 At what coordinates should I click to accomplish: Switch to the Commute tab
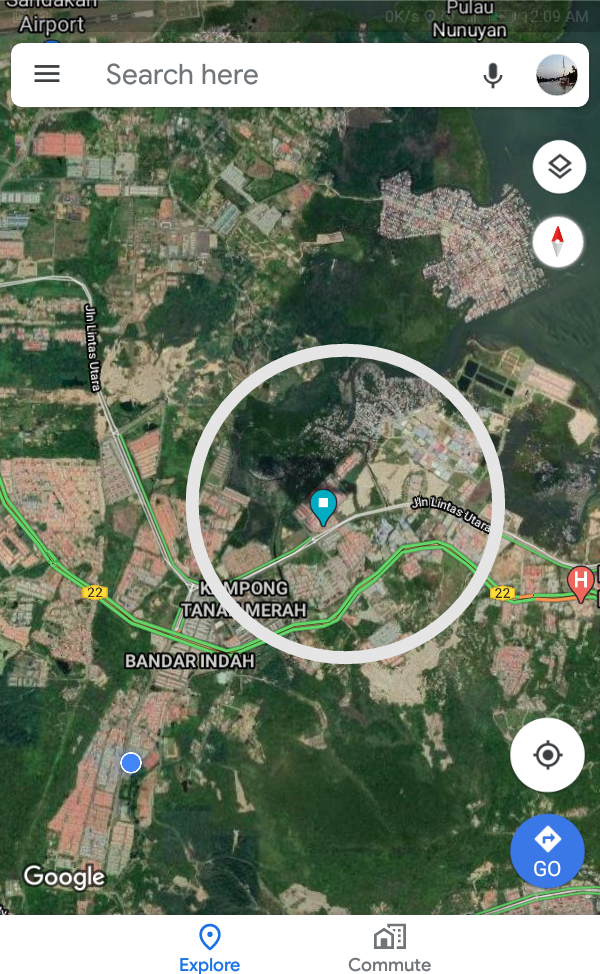(x=389, y=947)
